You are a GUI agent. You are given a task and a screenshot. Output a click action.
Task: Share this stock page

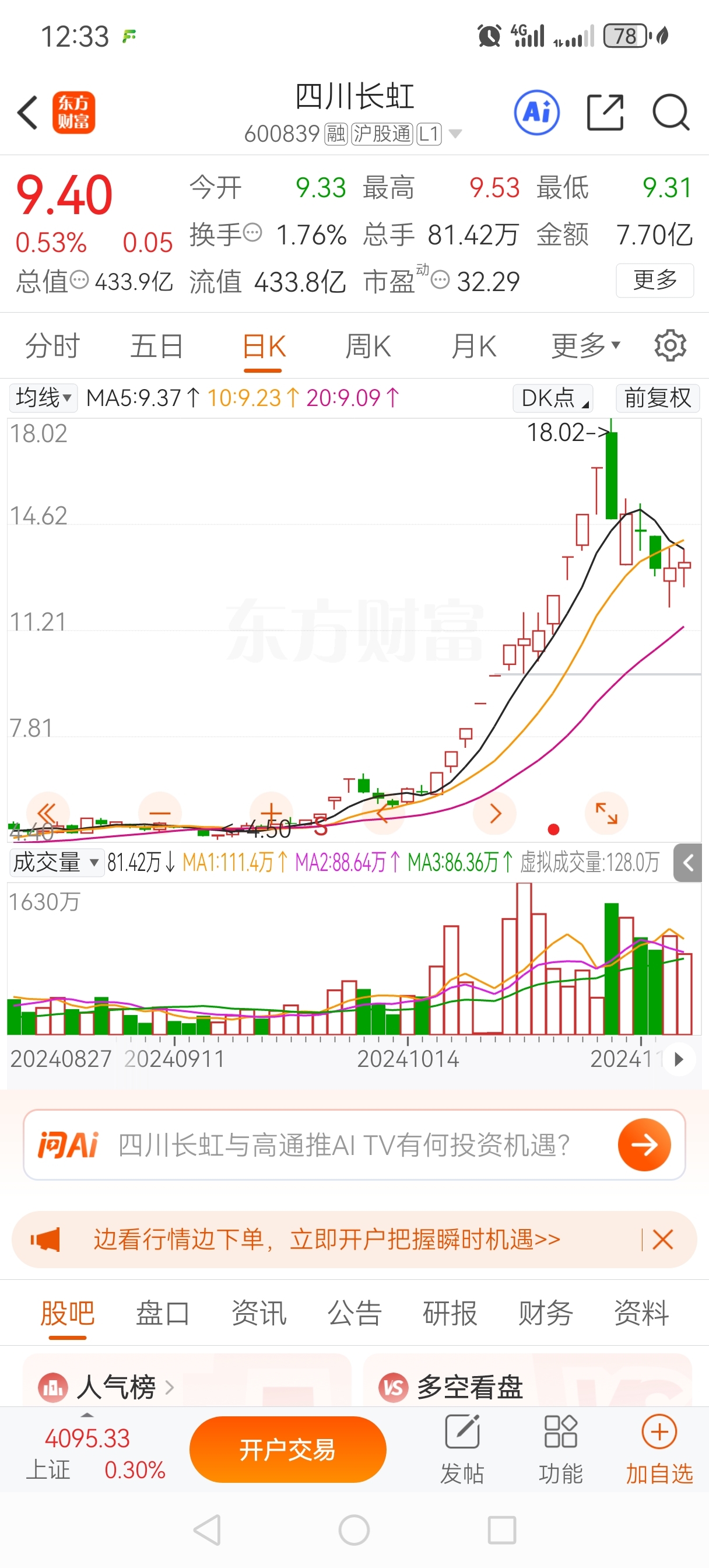click(605, 113)
